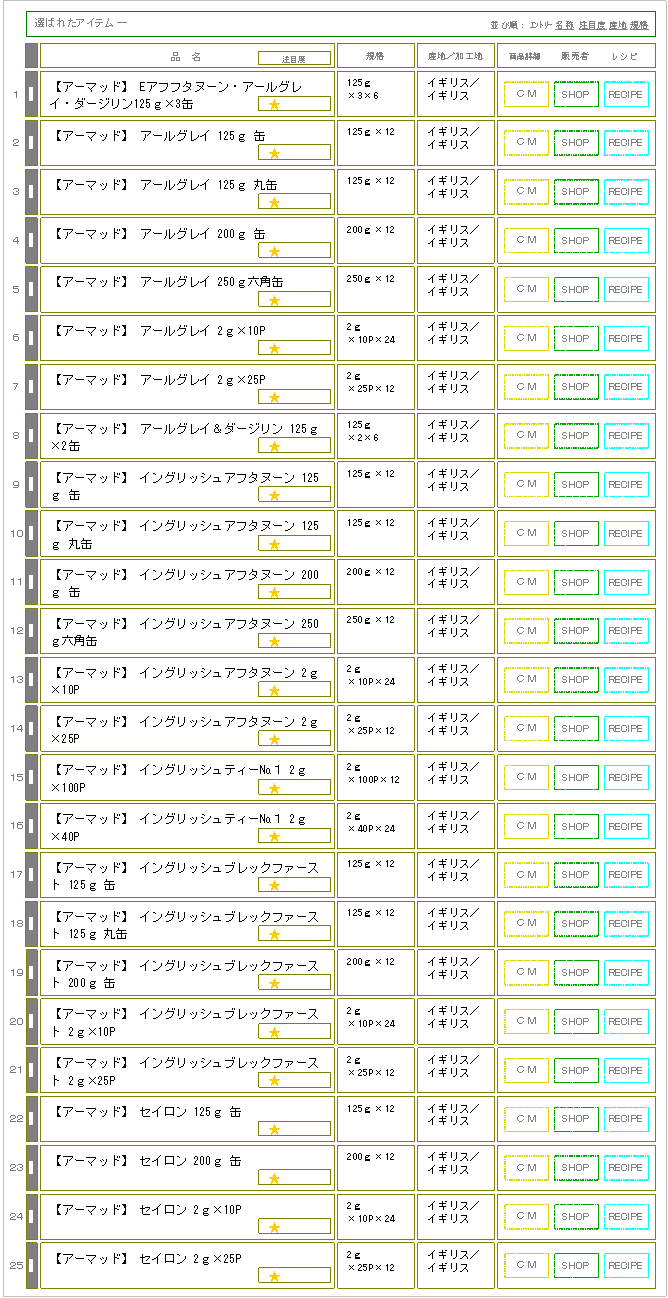Screen dimensions: 668x1298
Task: View RECIPE for アールグレイ 2g×10P
Action: [626, 339]
